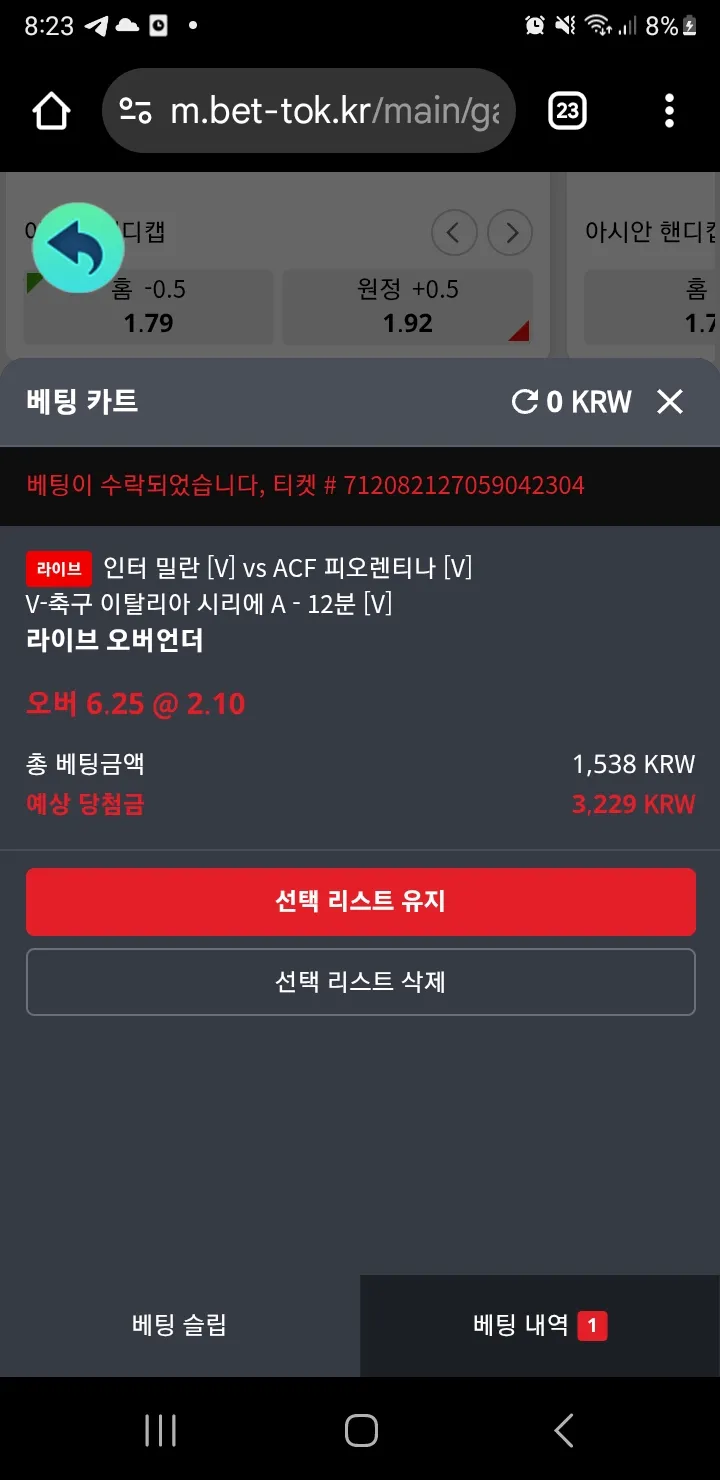Tap the m.bet-tok.kr address bar
Image resolution: width=720 pixels, height=1480 pixels.
309,111
